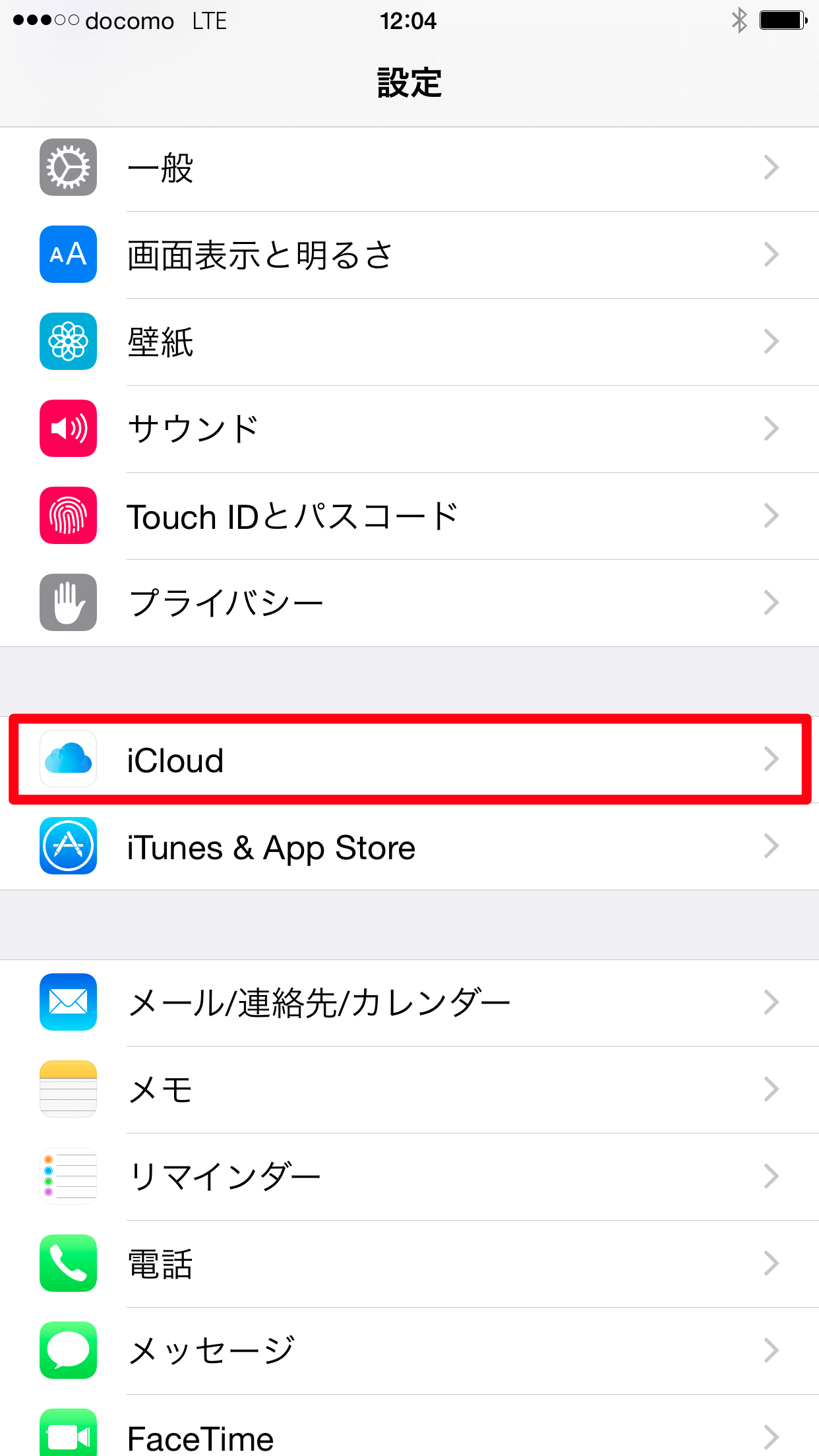Select the highlighted iCloud row

click(409, 760)
